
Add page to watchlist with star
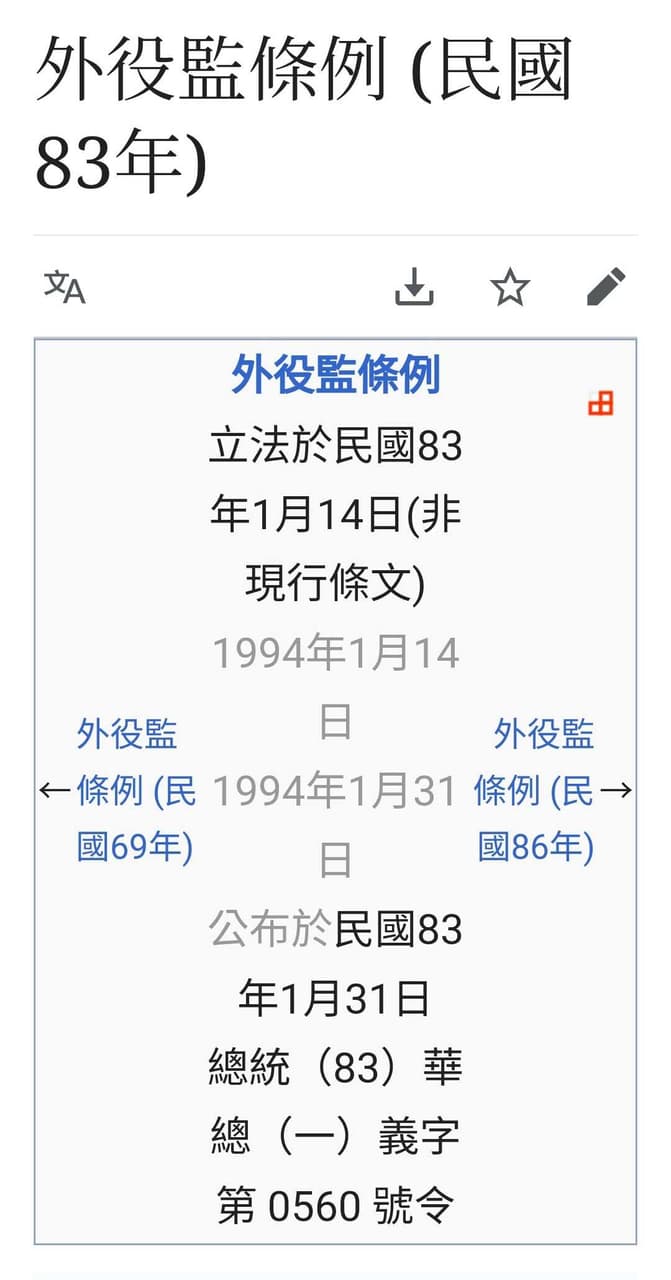coord(510,288)
